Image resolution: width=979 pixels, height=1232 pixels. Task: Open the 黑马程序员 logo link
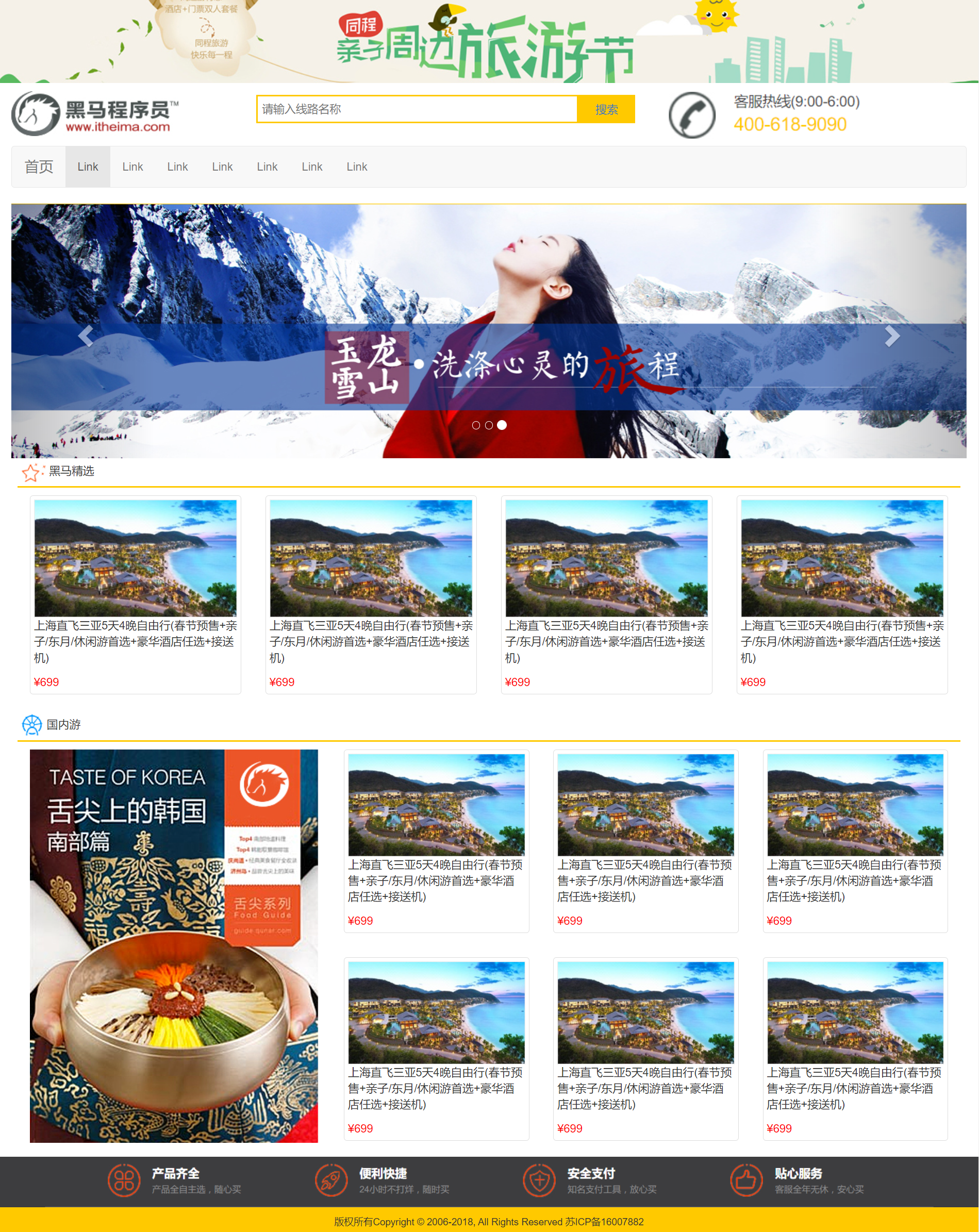click(95, 114)
